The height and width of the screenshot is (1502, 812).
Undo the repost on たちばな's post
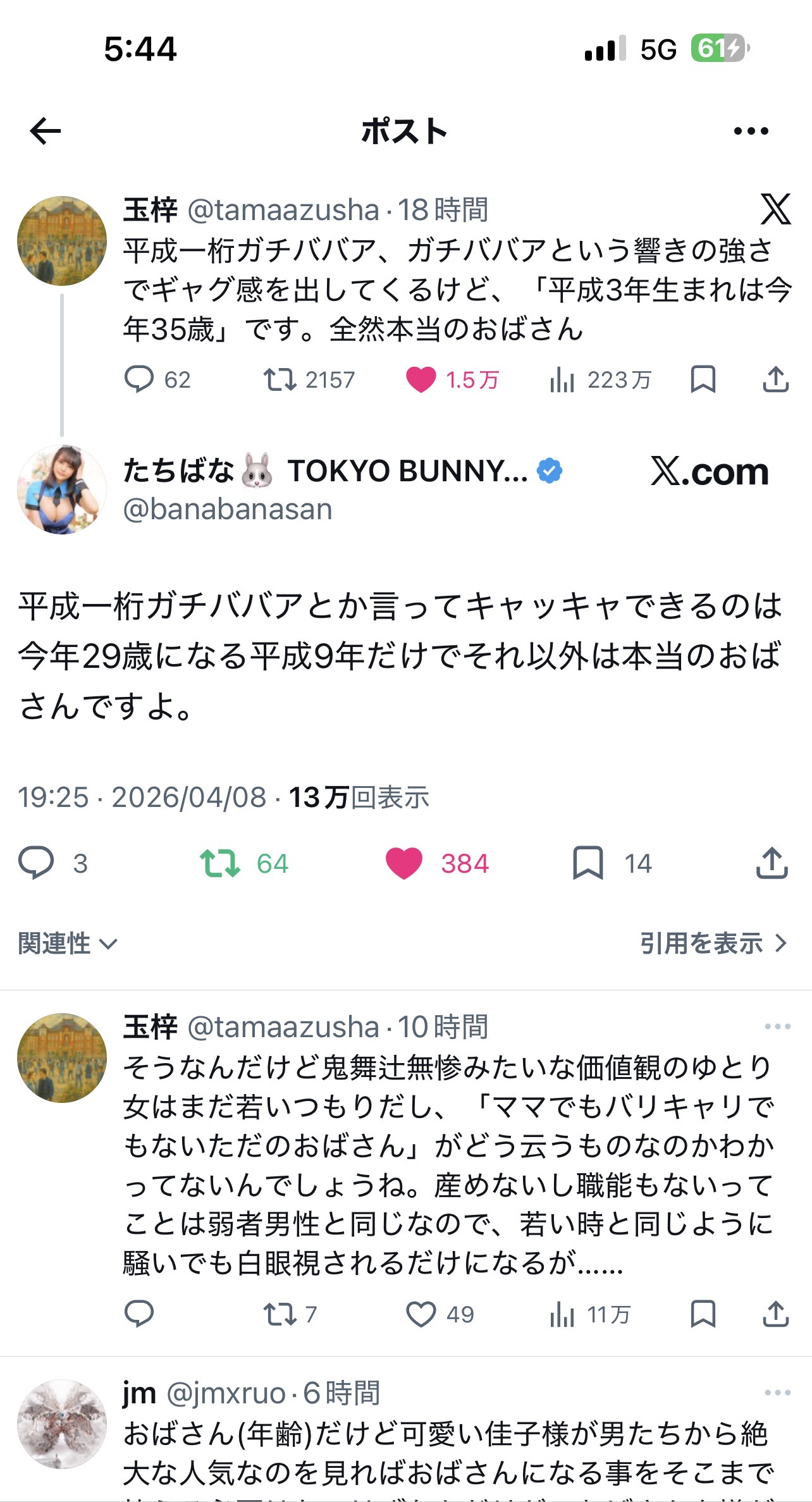[x=220, y=863]
